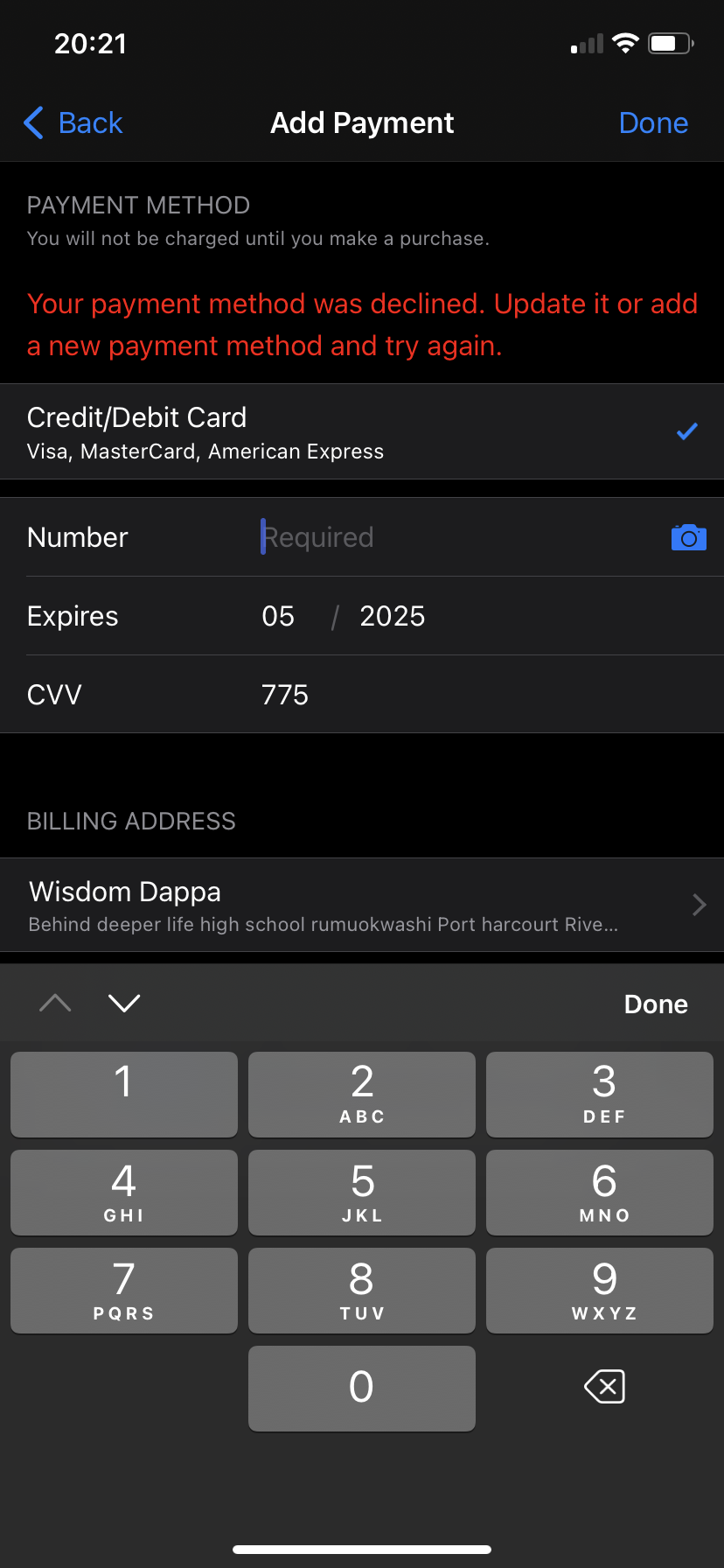This screenshot has height=1568, width=724.
Task: Tap the keypad backspace key
Action: (x=604, y=1387)
